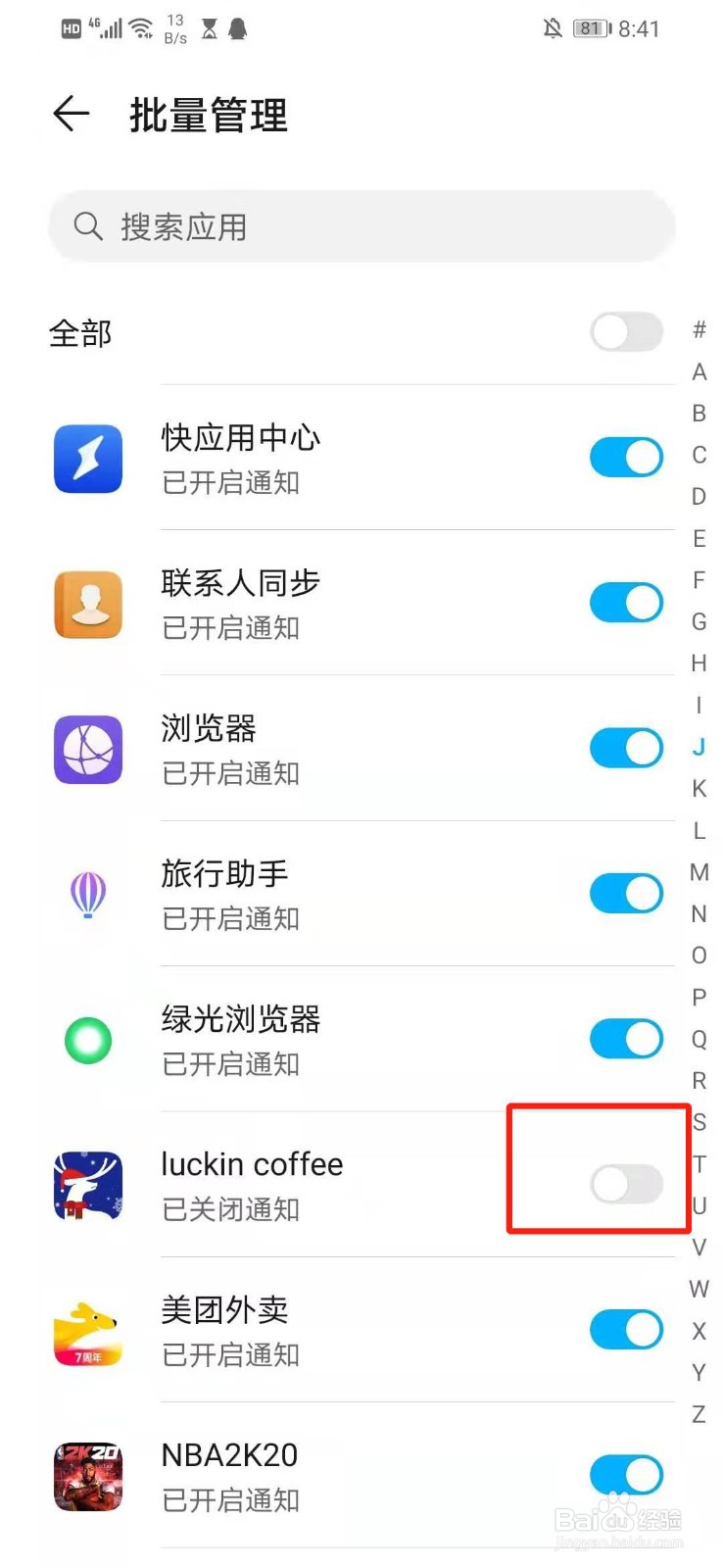Toggle off 浏览器 notifications
The height and width of the screenshot is (1568, 723).
click(626, 748)
